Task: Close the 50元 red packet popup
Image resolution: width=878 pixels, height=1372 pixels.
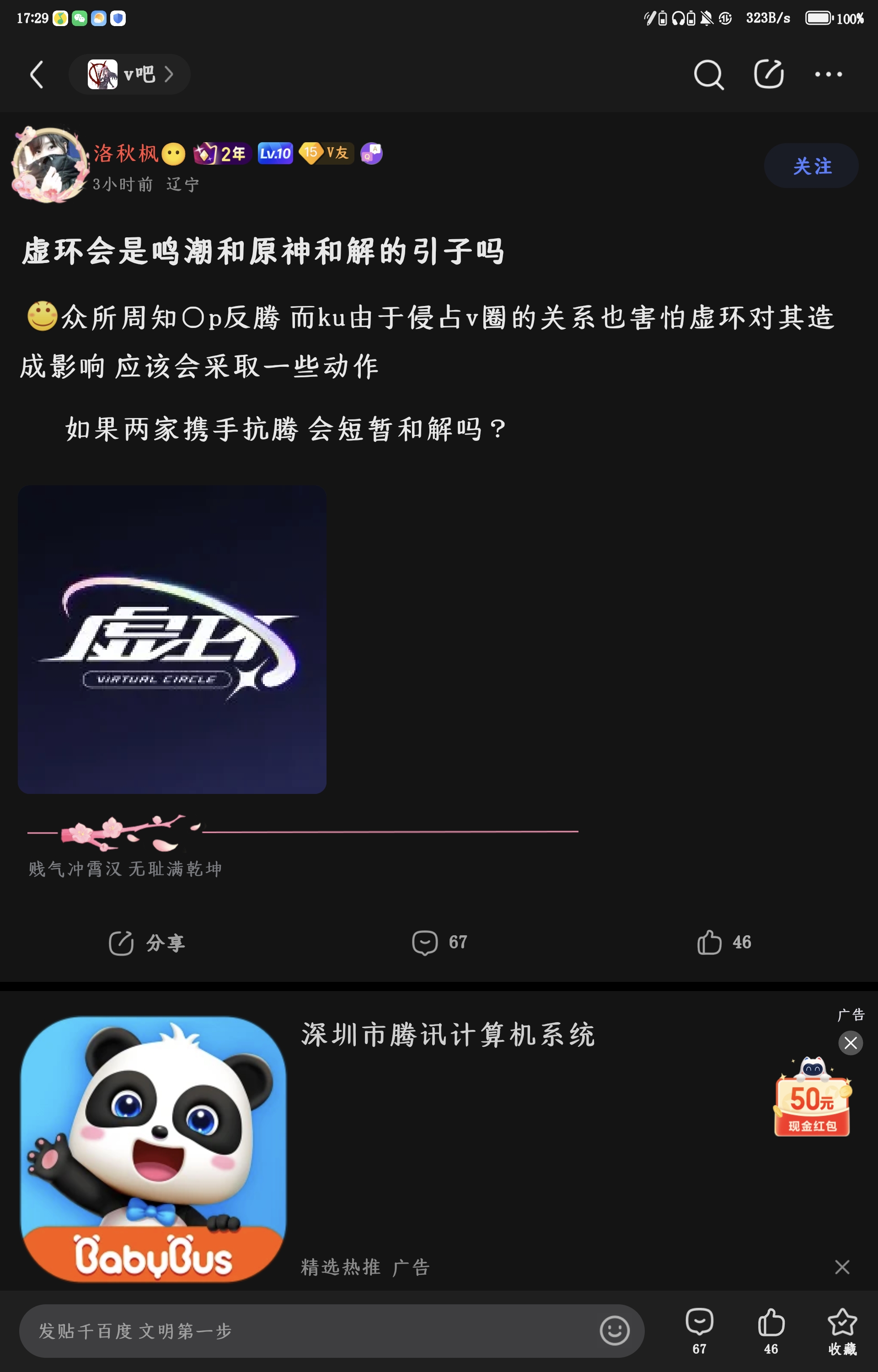Action: pos(850,1043)
